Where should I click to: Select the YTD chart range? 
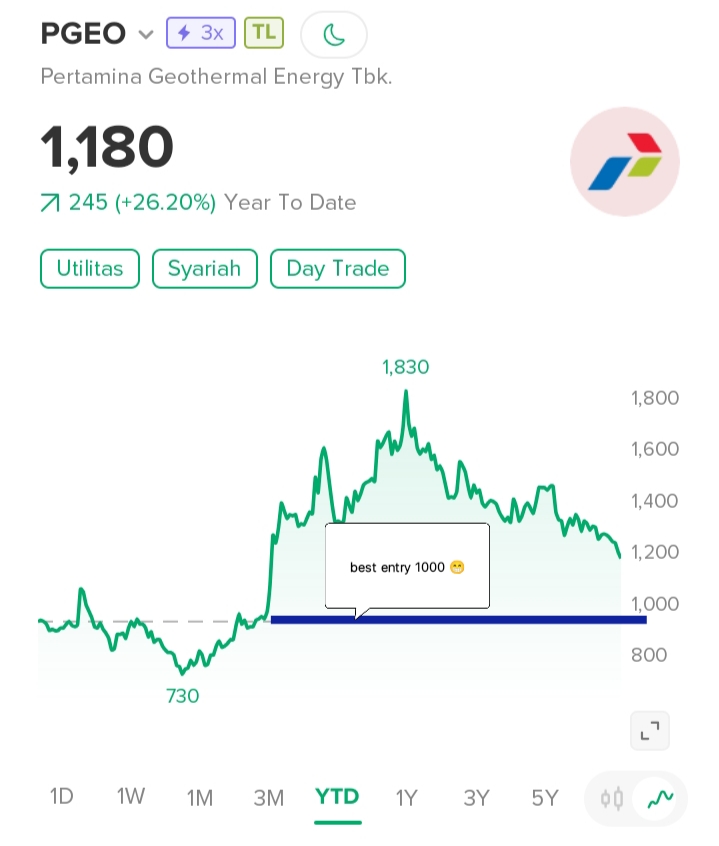point(337,797)
